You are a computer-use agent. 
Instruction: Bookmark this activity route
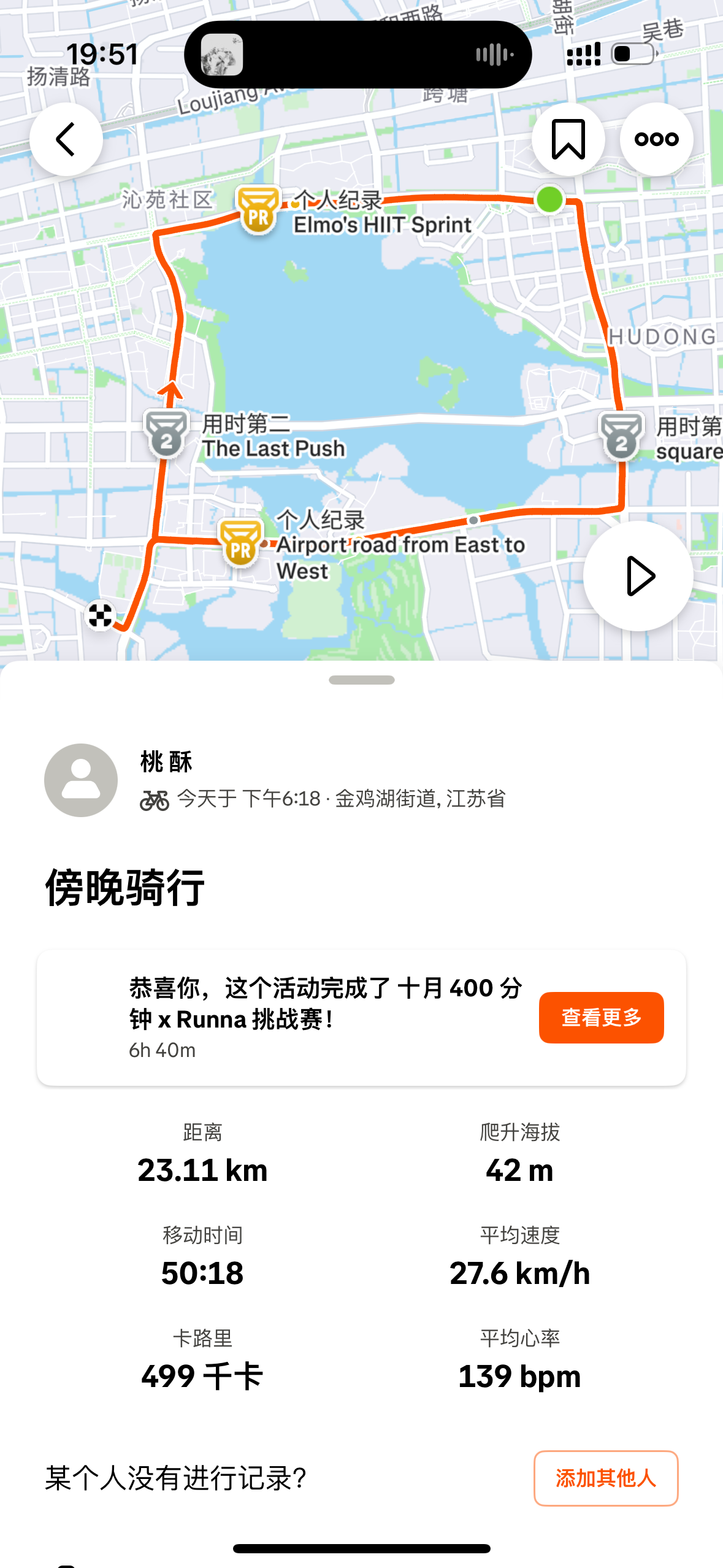568,140
